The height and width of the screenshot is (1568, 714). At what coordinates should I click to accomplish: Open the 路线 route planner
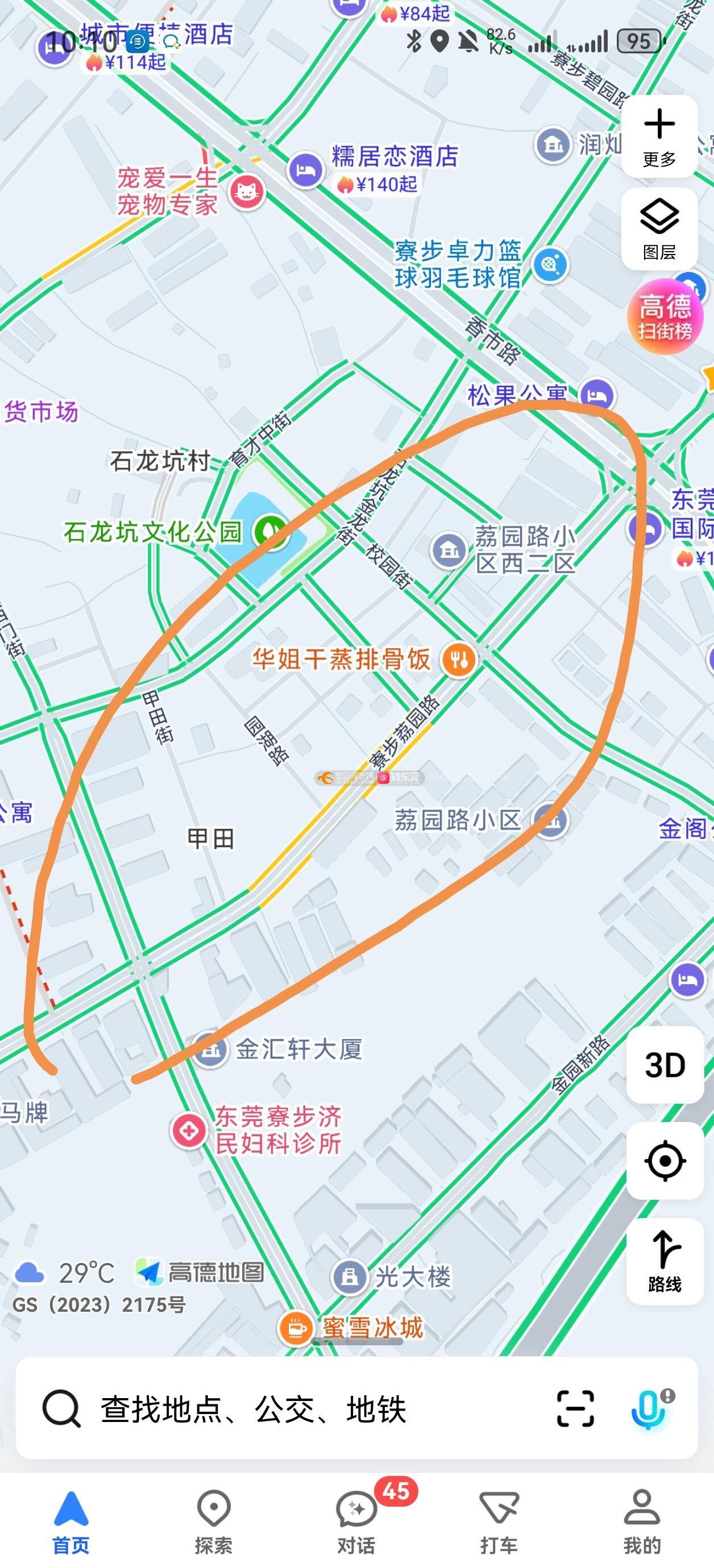click(x=665, y=1261)
